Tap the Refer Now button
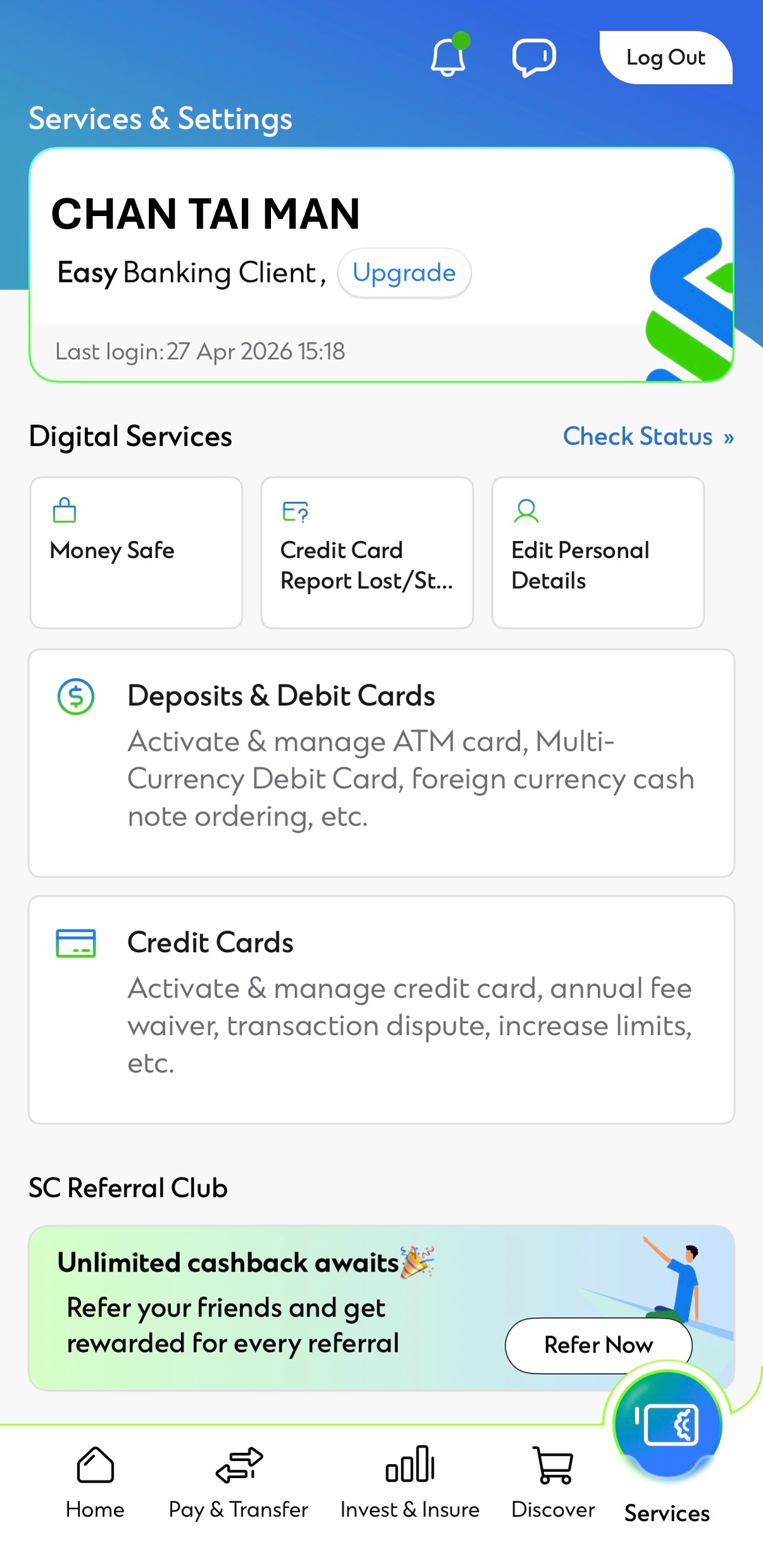The height and width of the screenshot is (1568, 763). pyautogui.click(x=598, y=1345)
